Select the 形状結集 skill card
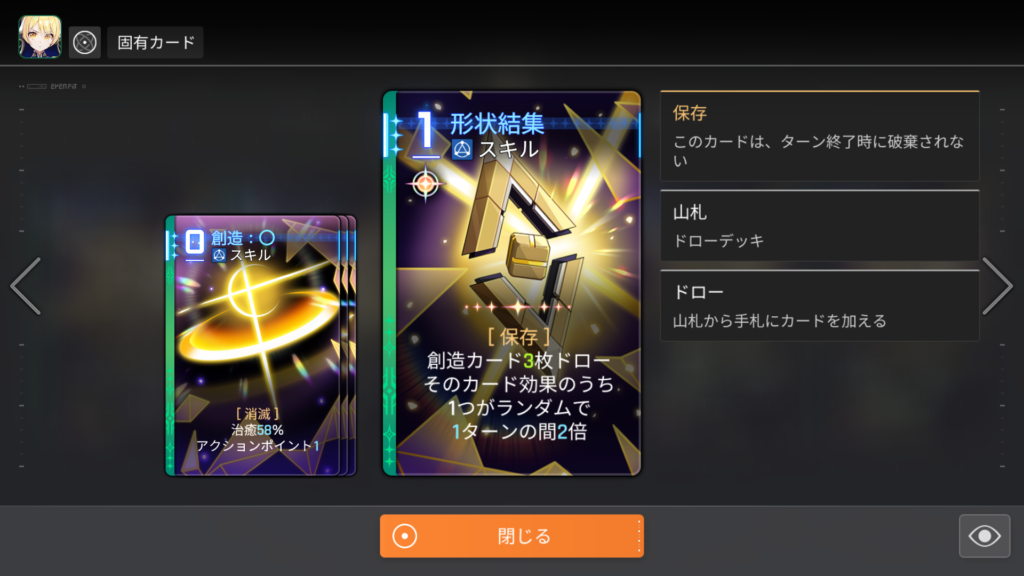This screenshot has height=576, width=1024. 511,284
